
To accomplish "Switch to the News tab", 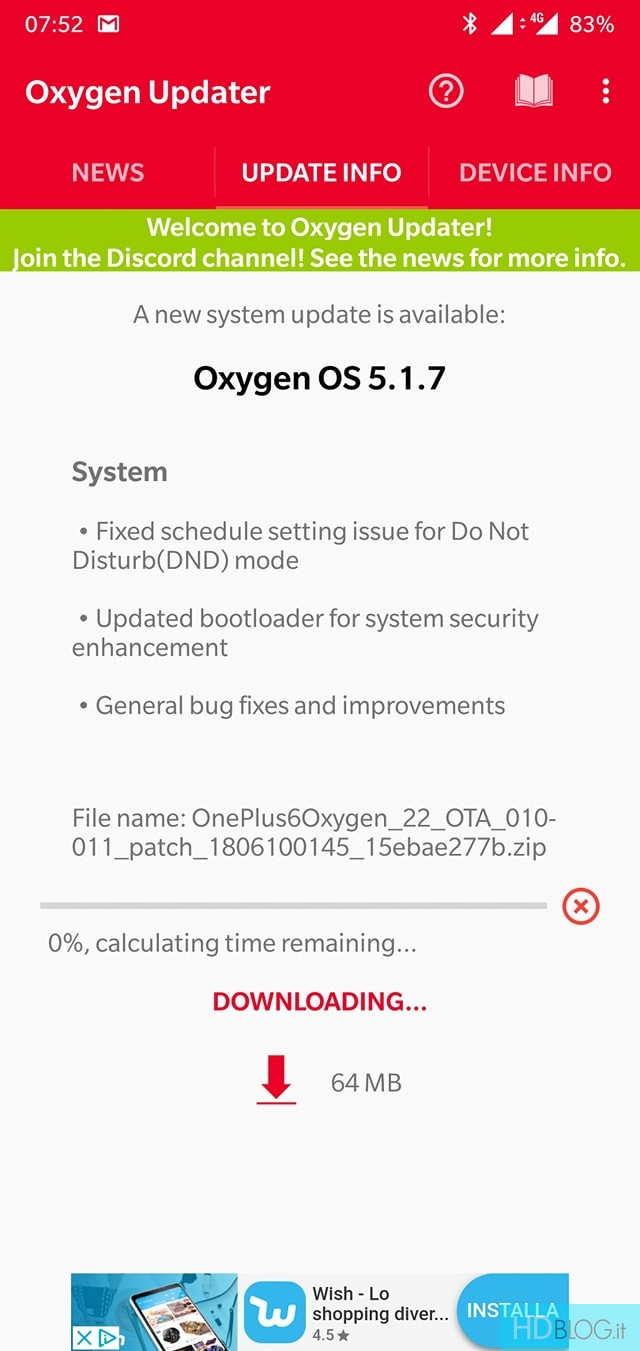I will [108, 172].
